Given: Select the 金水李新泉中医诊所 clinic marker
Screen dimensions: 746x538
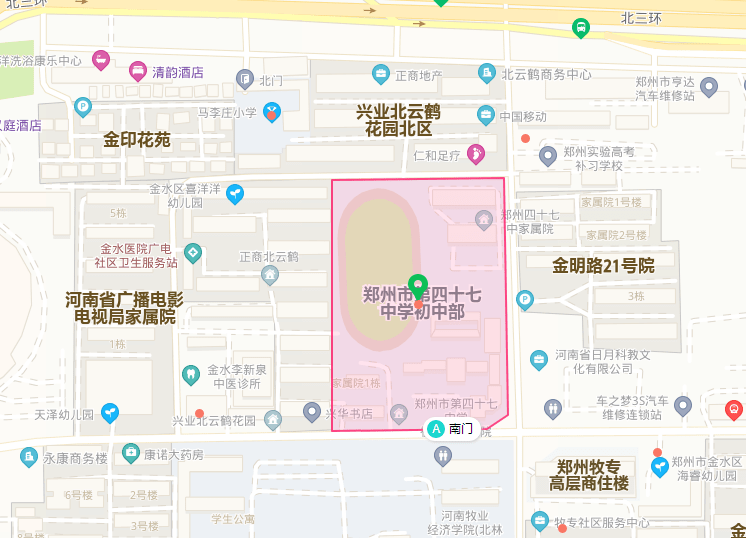Looking at the screenshot, I should coord(191,375).
